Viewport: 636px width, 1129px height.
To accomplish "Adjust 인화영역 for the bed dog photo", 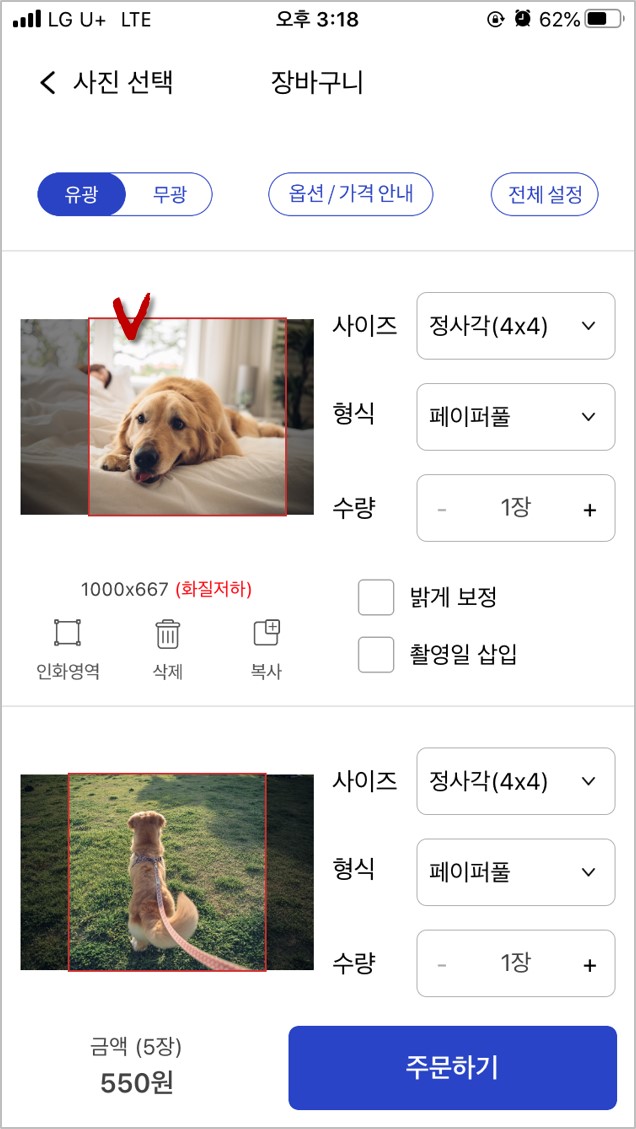I will point(67,647).
